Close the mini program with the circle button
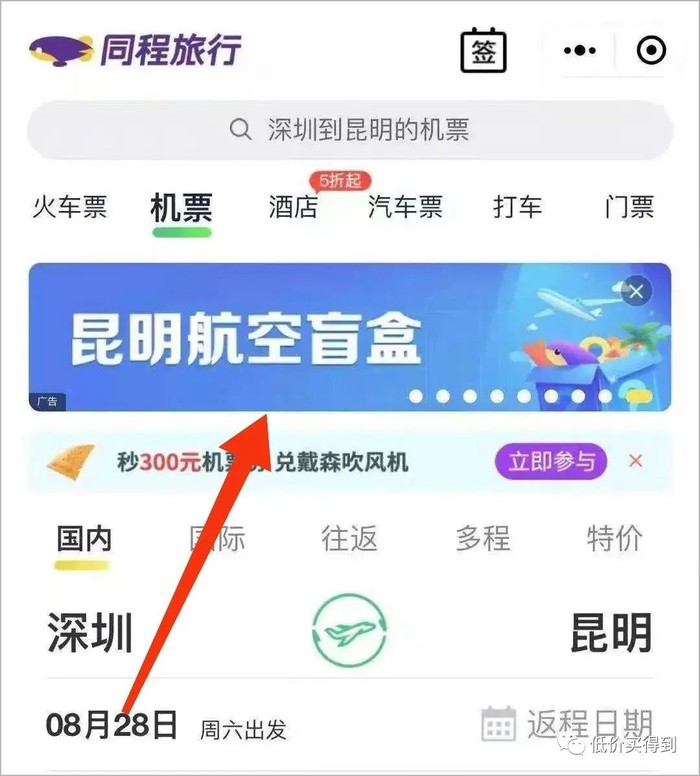The image size is (700, 776). 651,50
